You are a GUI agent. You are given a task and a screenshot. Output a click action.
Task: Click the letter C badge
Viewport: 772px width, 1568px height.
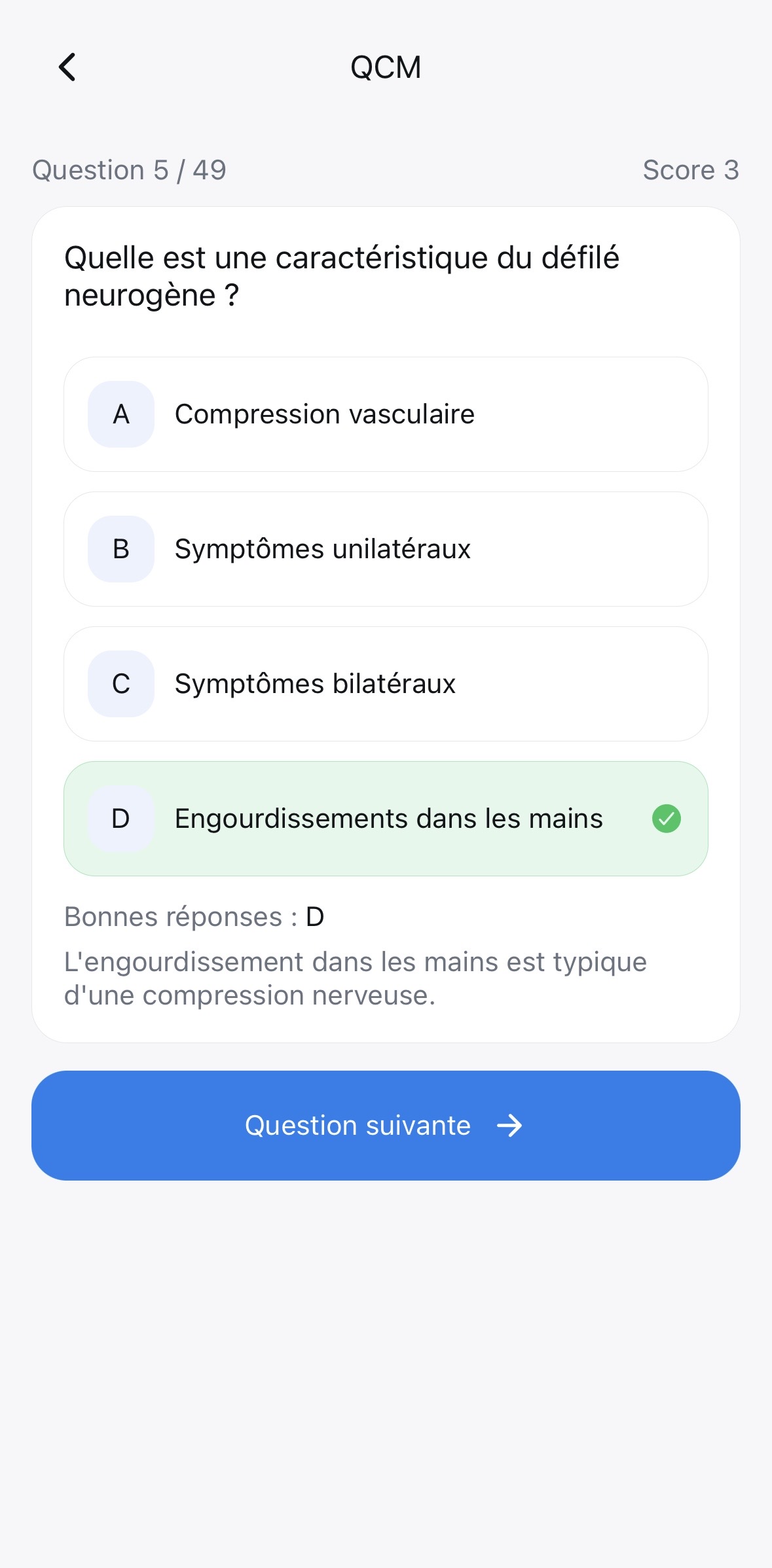point(120,684)
